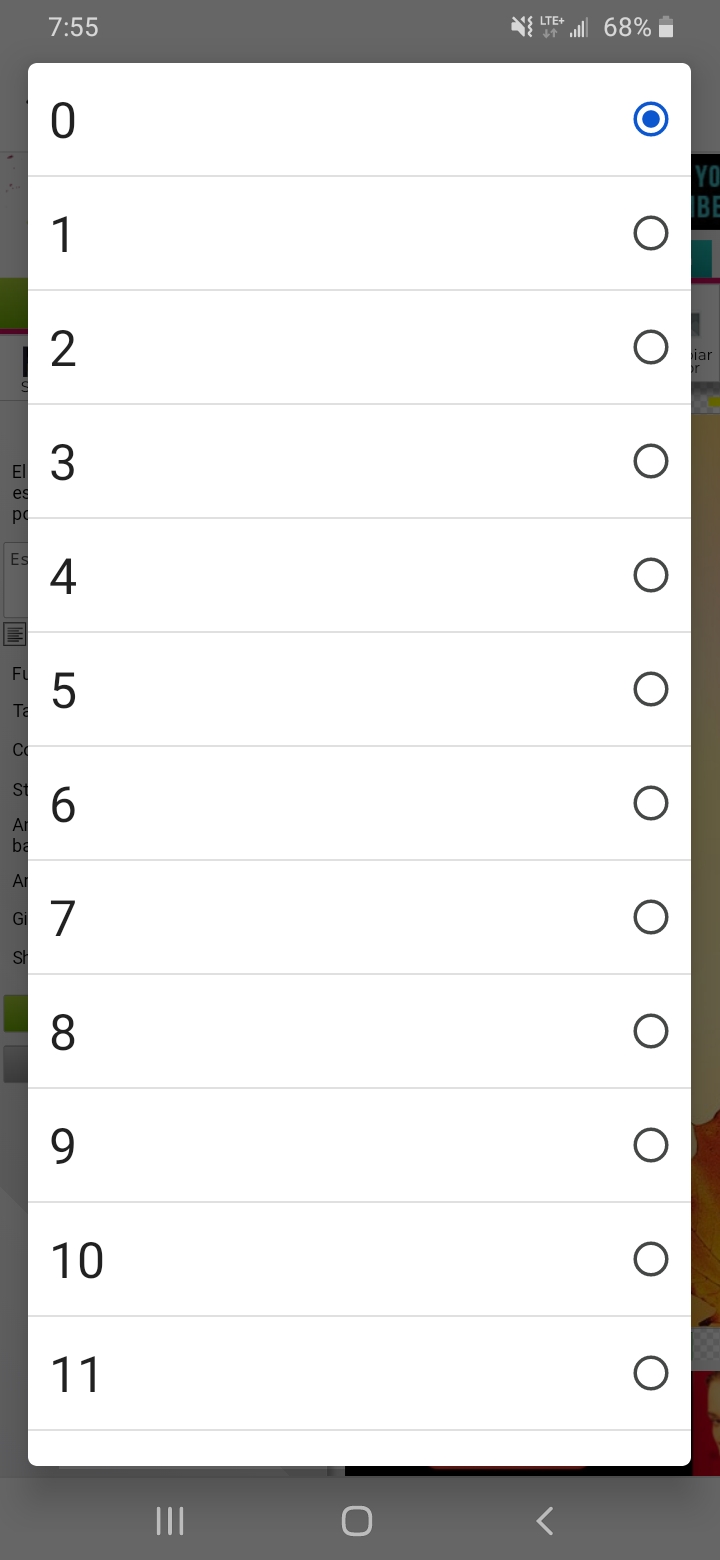This screenshot has width=720, height=1560.
Task: Select option 7
Action: pos(359,918)
